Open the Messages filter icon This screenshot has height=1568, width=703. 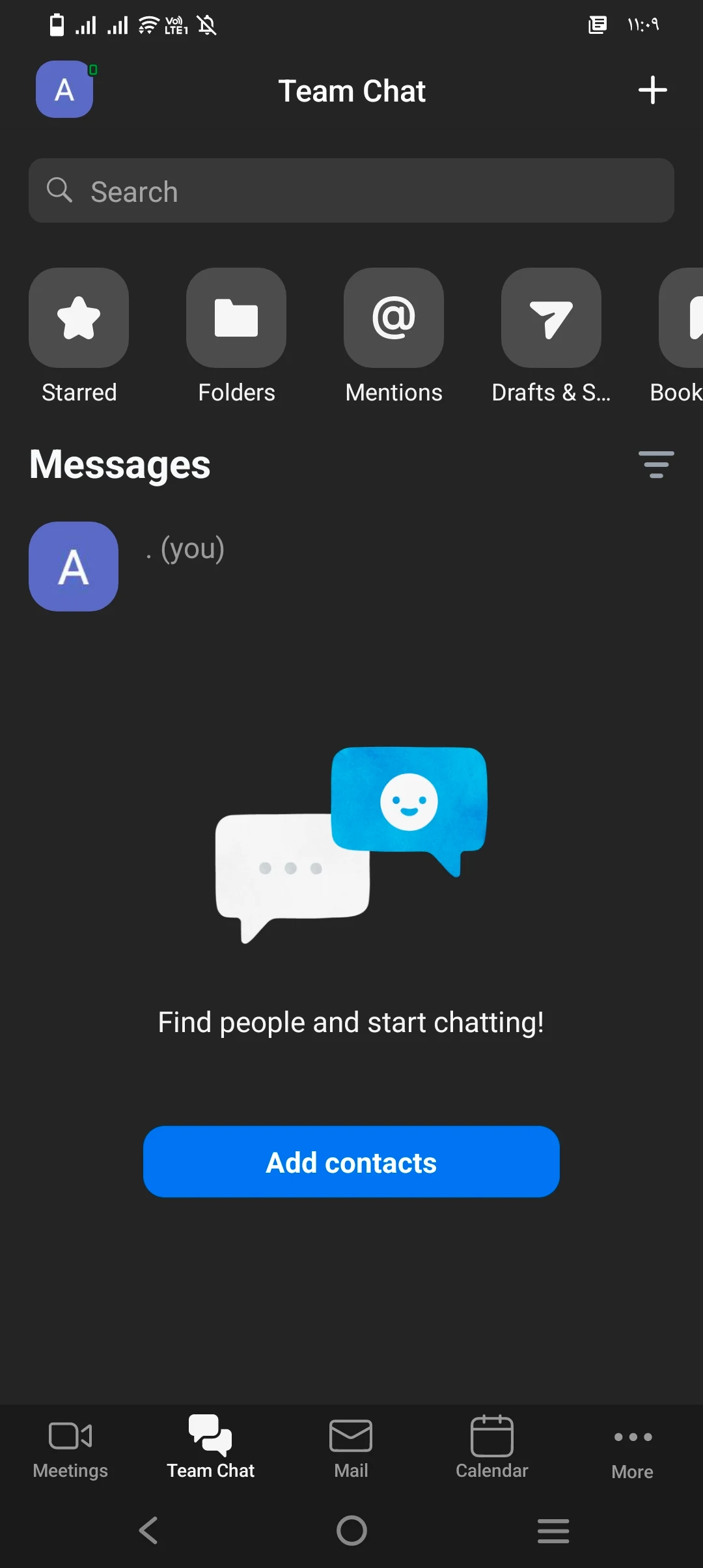656,464
